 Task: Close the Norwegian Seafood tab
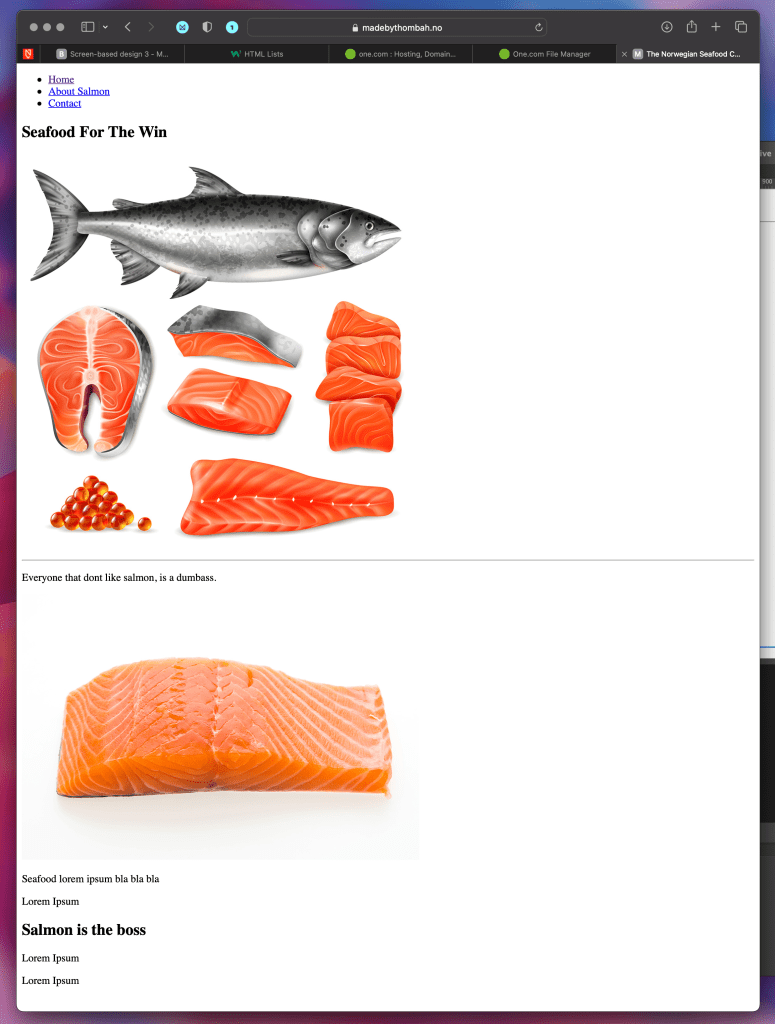625,54
